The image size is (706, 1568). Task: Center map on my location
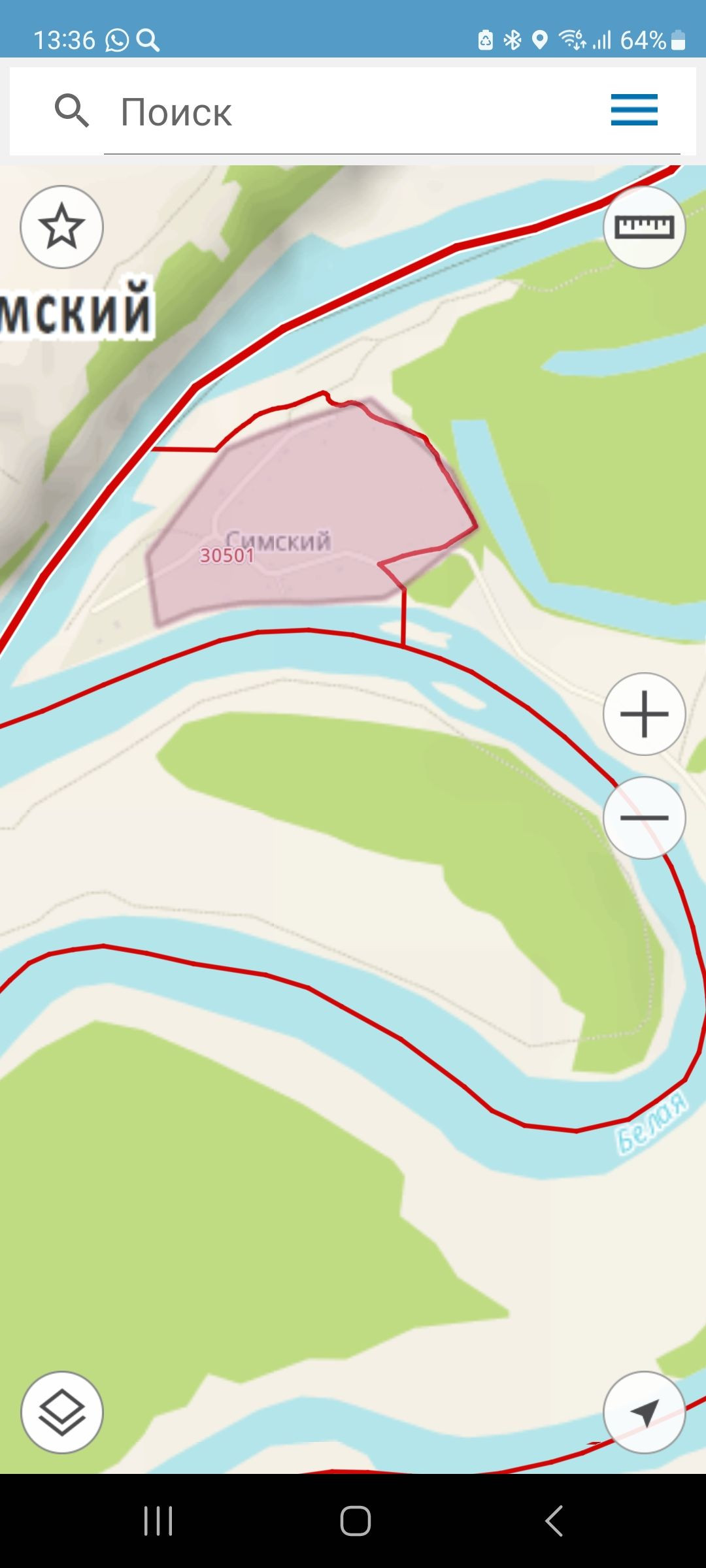click(644, 1412)
